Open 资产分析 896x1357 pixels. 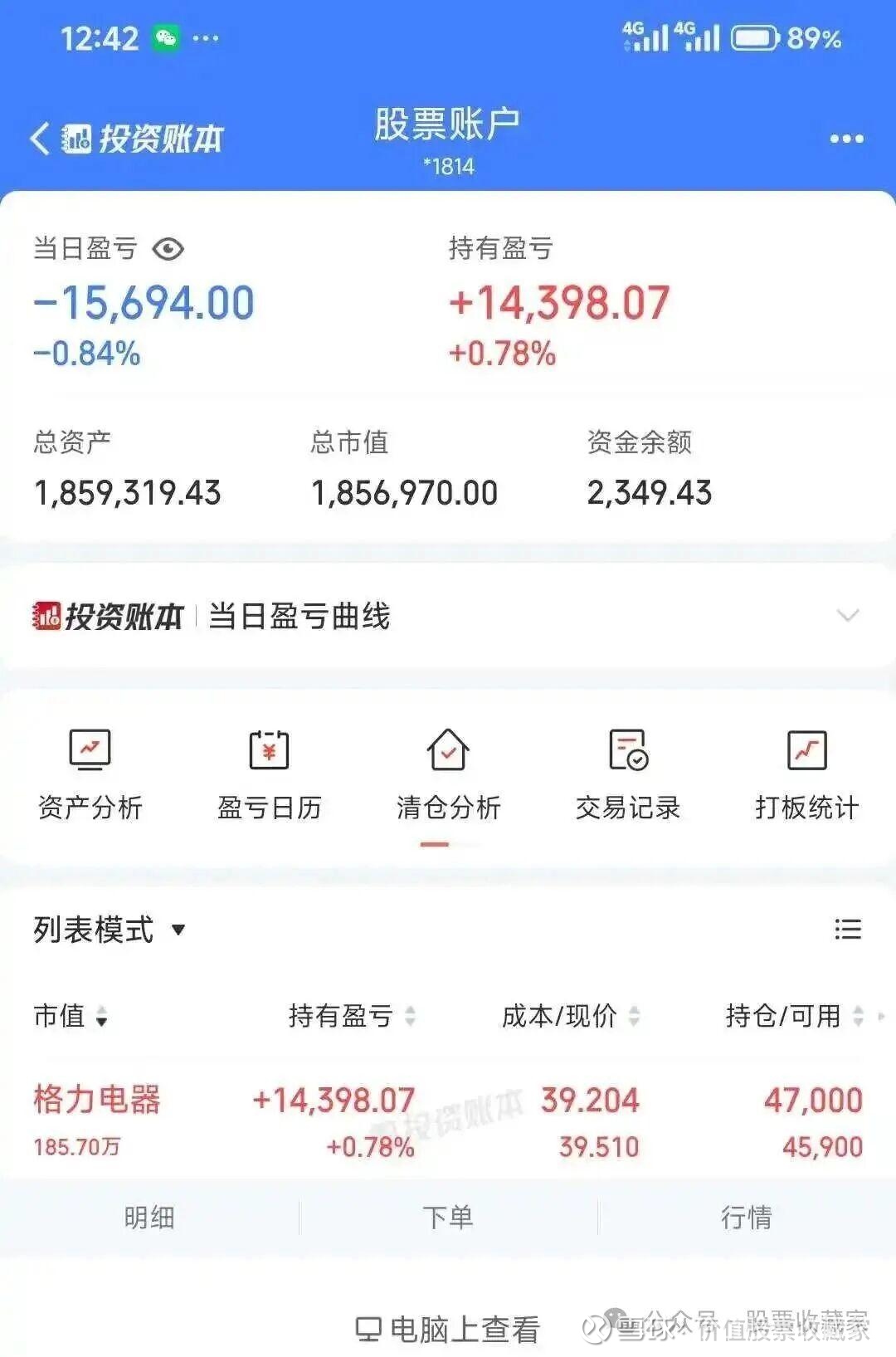90,774
